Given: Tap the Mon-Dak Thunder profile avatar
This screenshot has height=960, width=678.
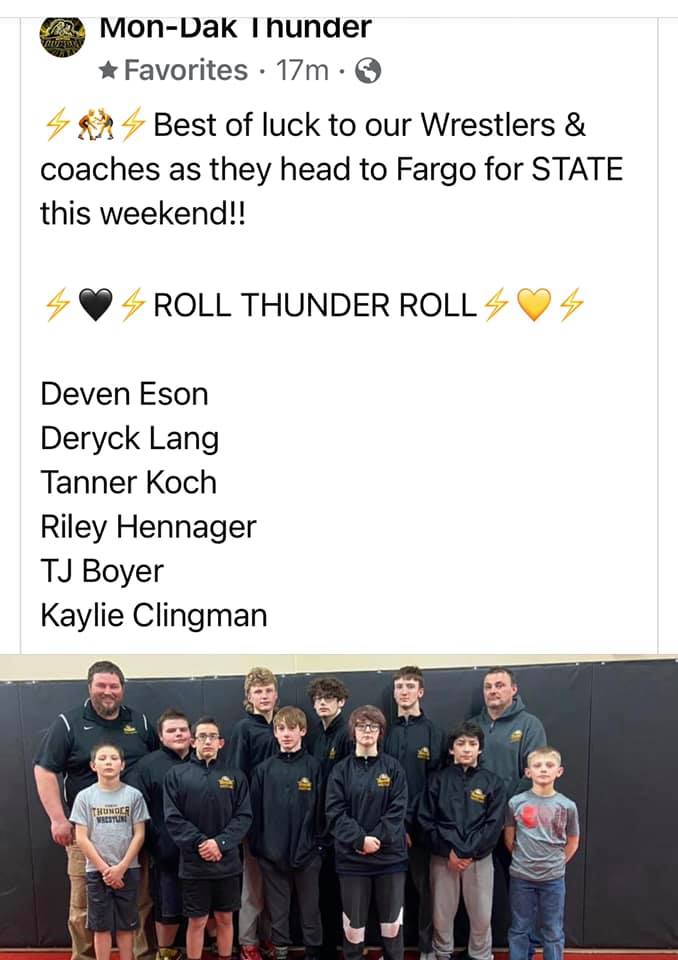Looking at the screenshot, I should (62, 38).
